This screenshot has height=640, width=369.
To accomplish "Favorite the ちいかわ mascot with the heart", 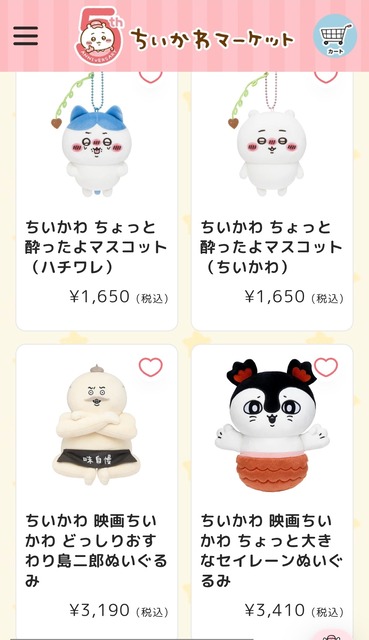I will [326, 77].
